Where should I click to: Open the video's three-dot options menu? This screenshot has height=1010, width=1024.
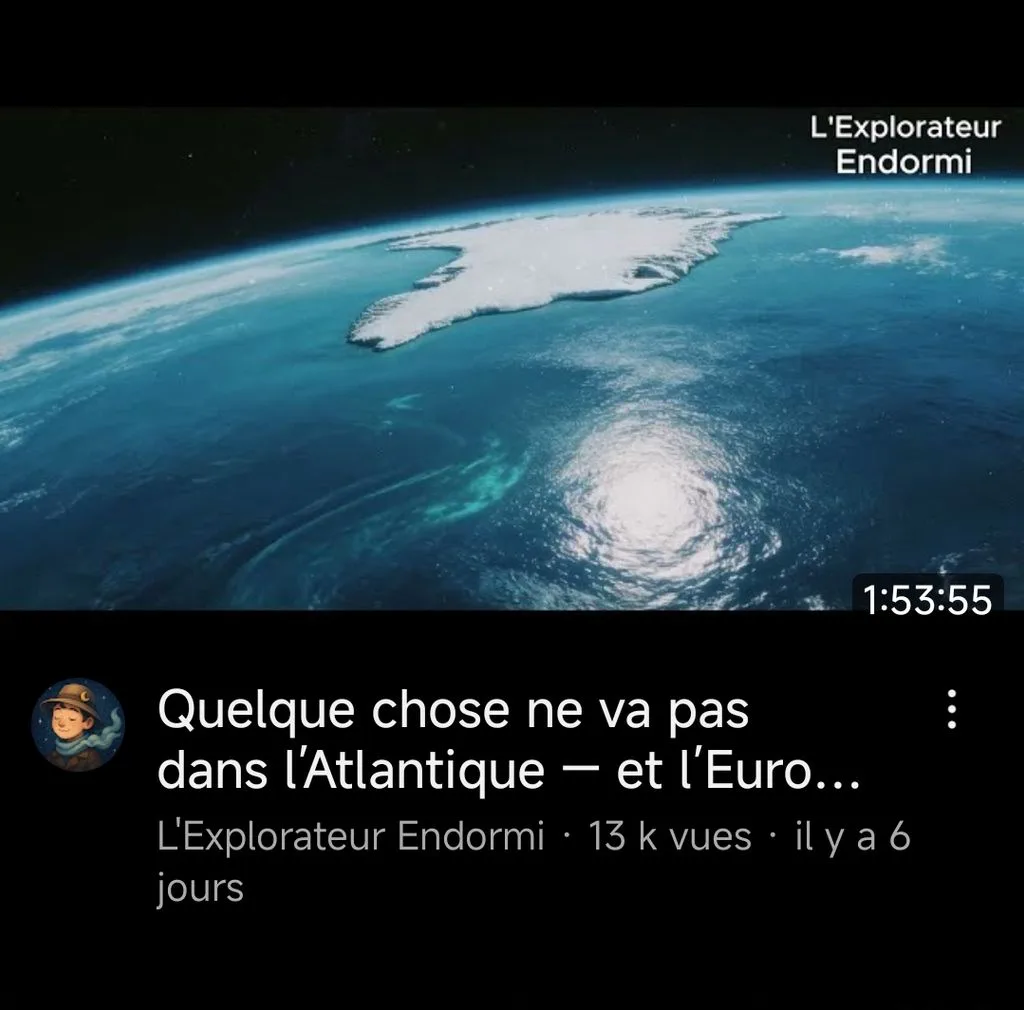click(952, 709)
